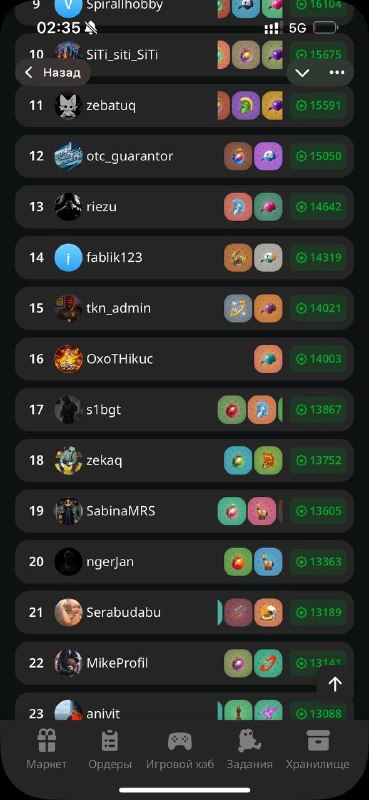The height and width of the screenshot is (800, 369).
Task: Select the ngerJan entry
Action: [184, 562]
